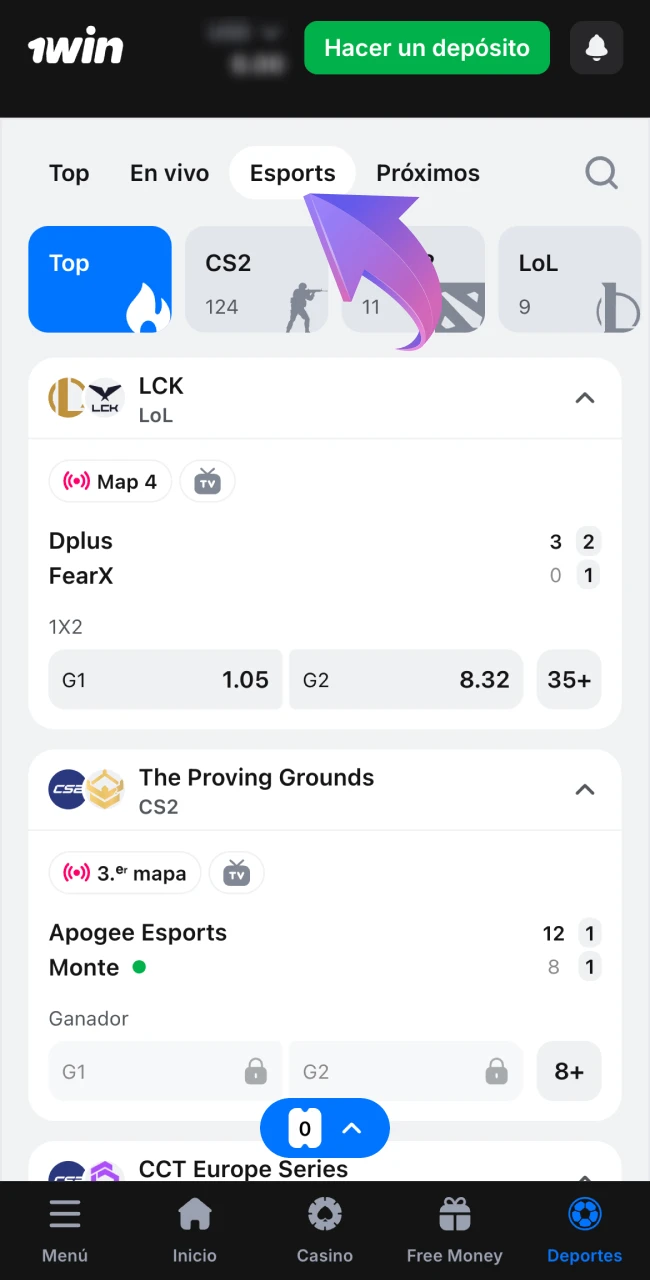Bet on G1 at 1.05 odds

click(x=165, y=680)
